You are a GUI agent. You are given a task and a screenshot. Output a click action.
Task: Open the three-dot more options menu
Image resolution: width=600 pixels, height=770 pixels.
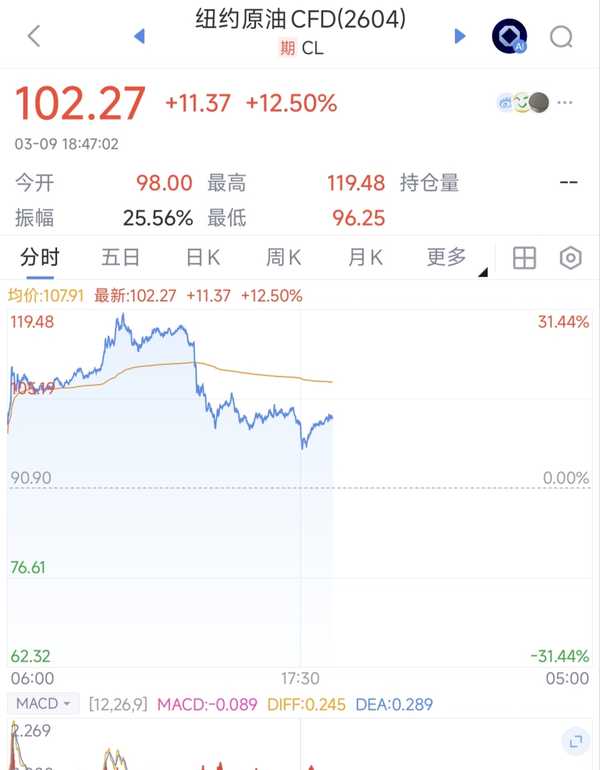[567, 102]
